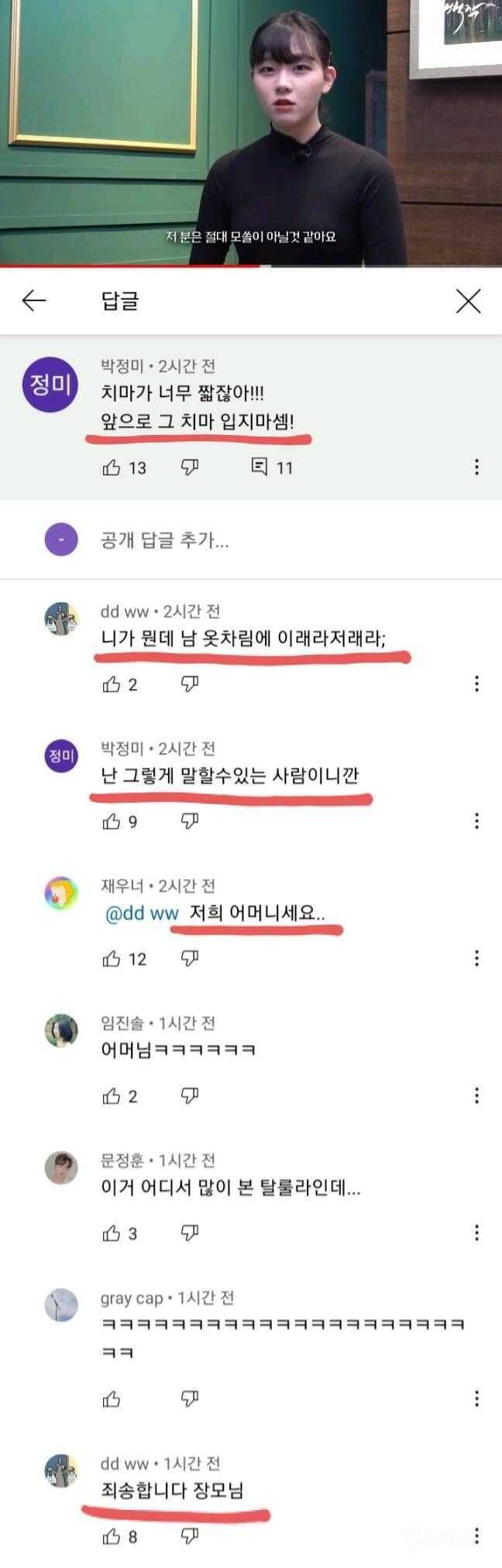The height and width of the screenshot is (1568, 502).
Task: Like gray cap's reply
Action: (112, 1399)
